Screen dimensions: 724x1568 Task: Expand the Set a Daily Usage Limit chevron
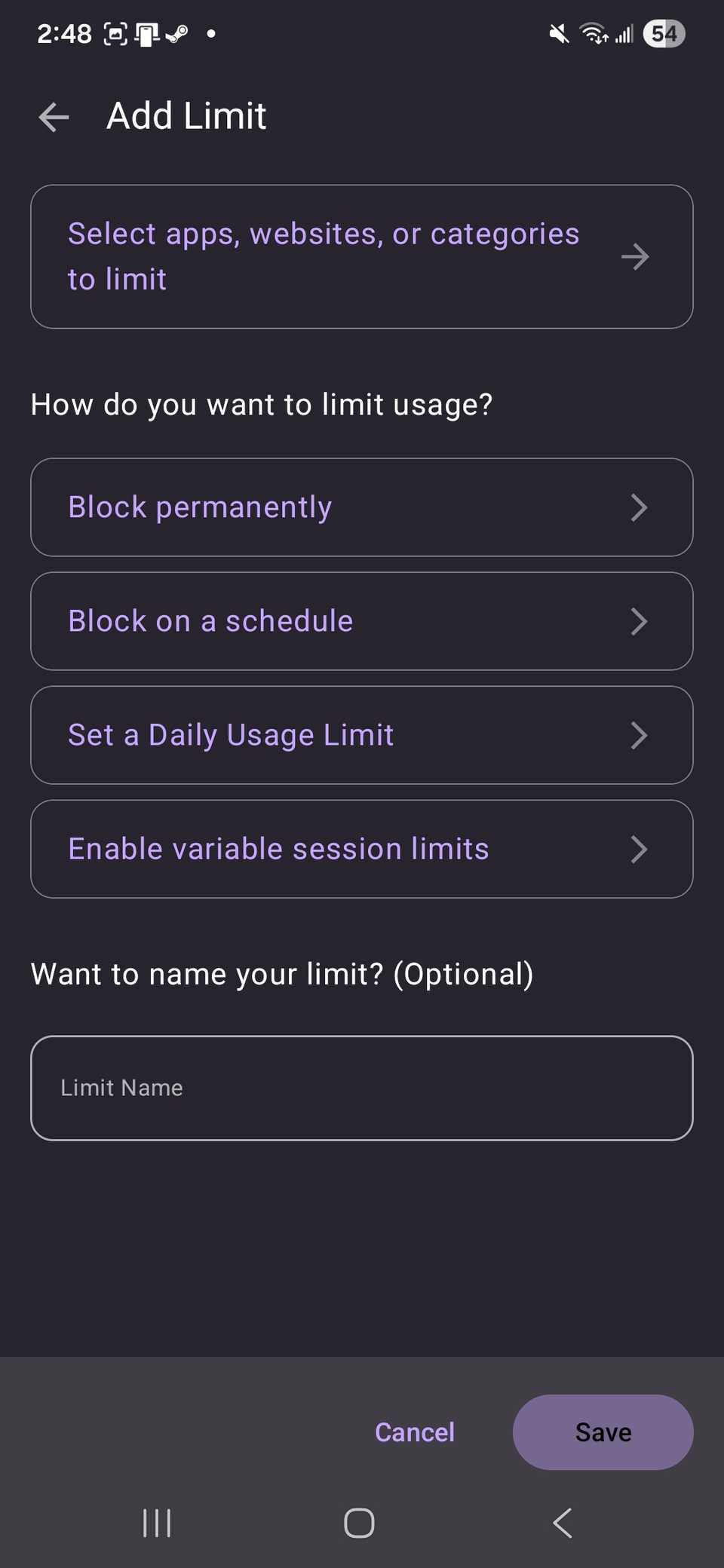639,735
